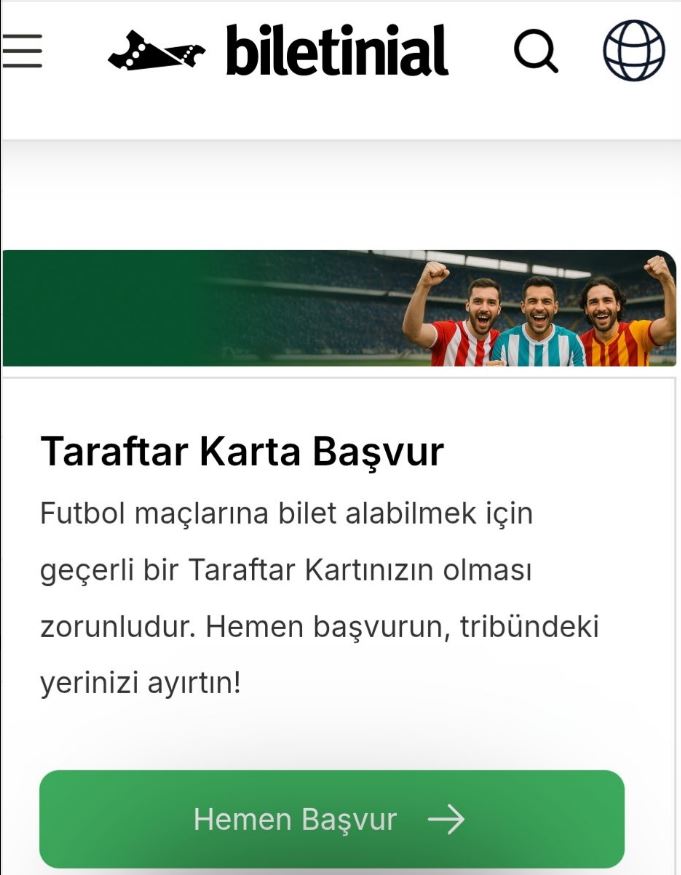Screen dimensions: 681x875
Task: Go to the biletinial home page
Action: coord(278,51)
